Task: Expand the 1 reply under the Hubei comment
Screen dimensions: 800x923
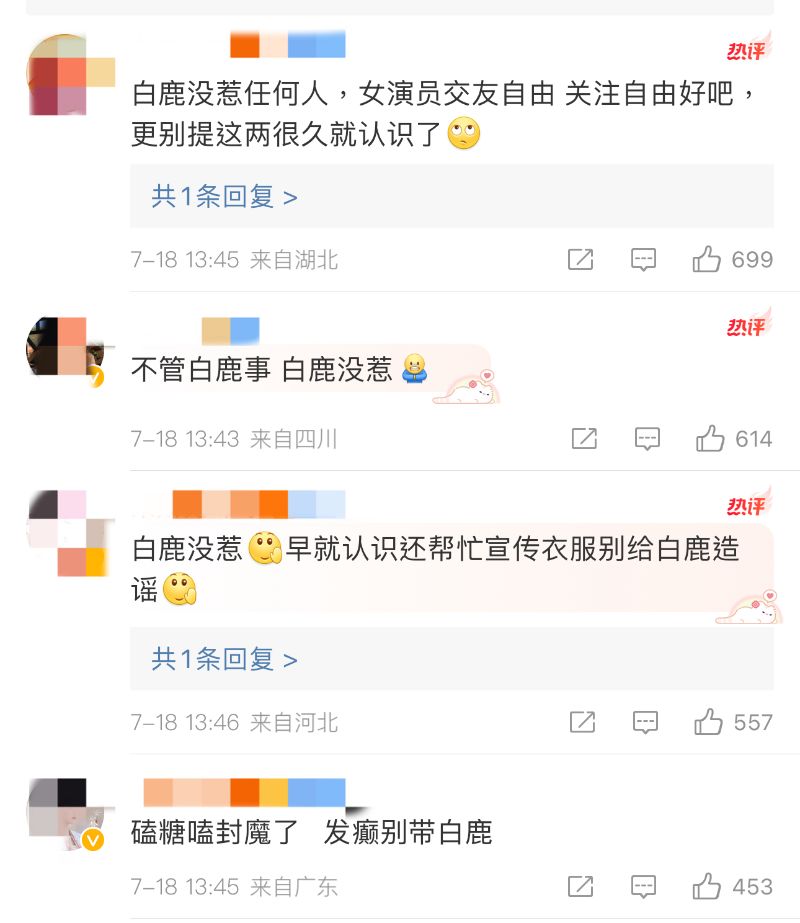Action: coord(225,196)
